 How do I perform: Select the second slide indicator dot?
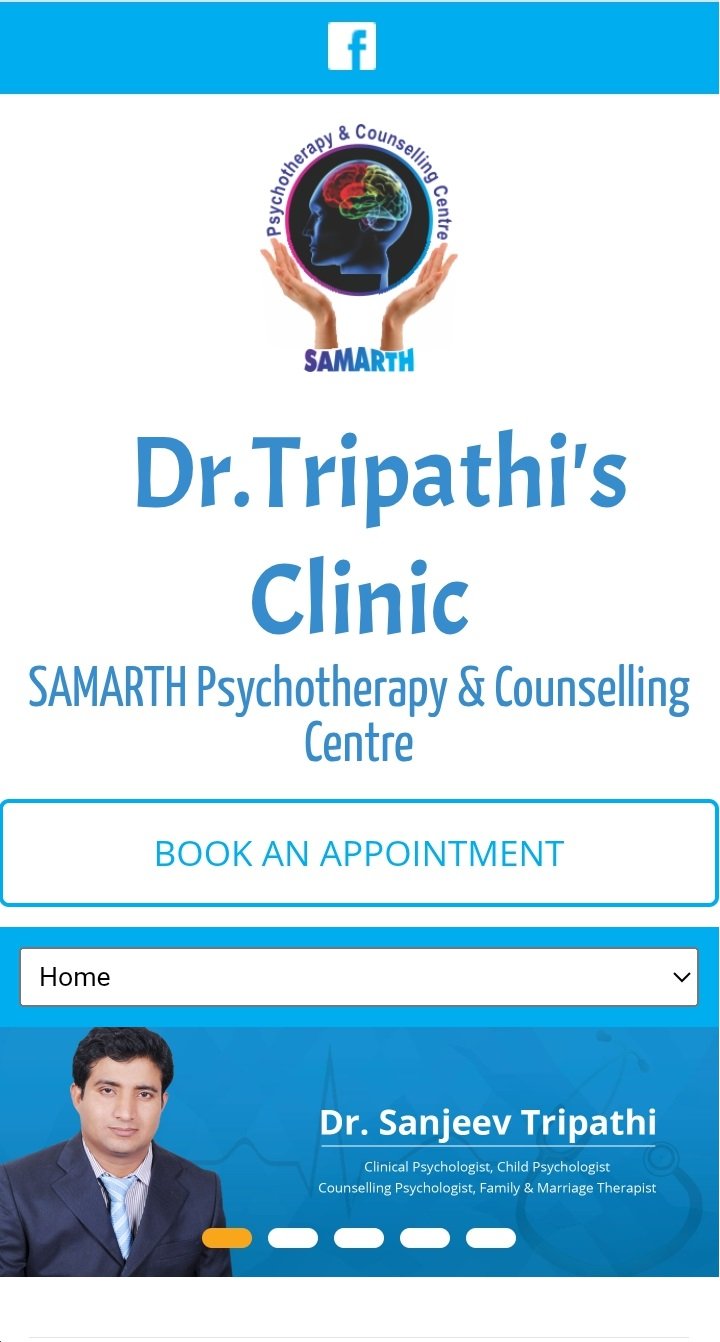point(293,1238)
